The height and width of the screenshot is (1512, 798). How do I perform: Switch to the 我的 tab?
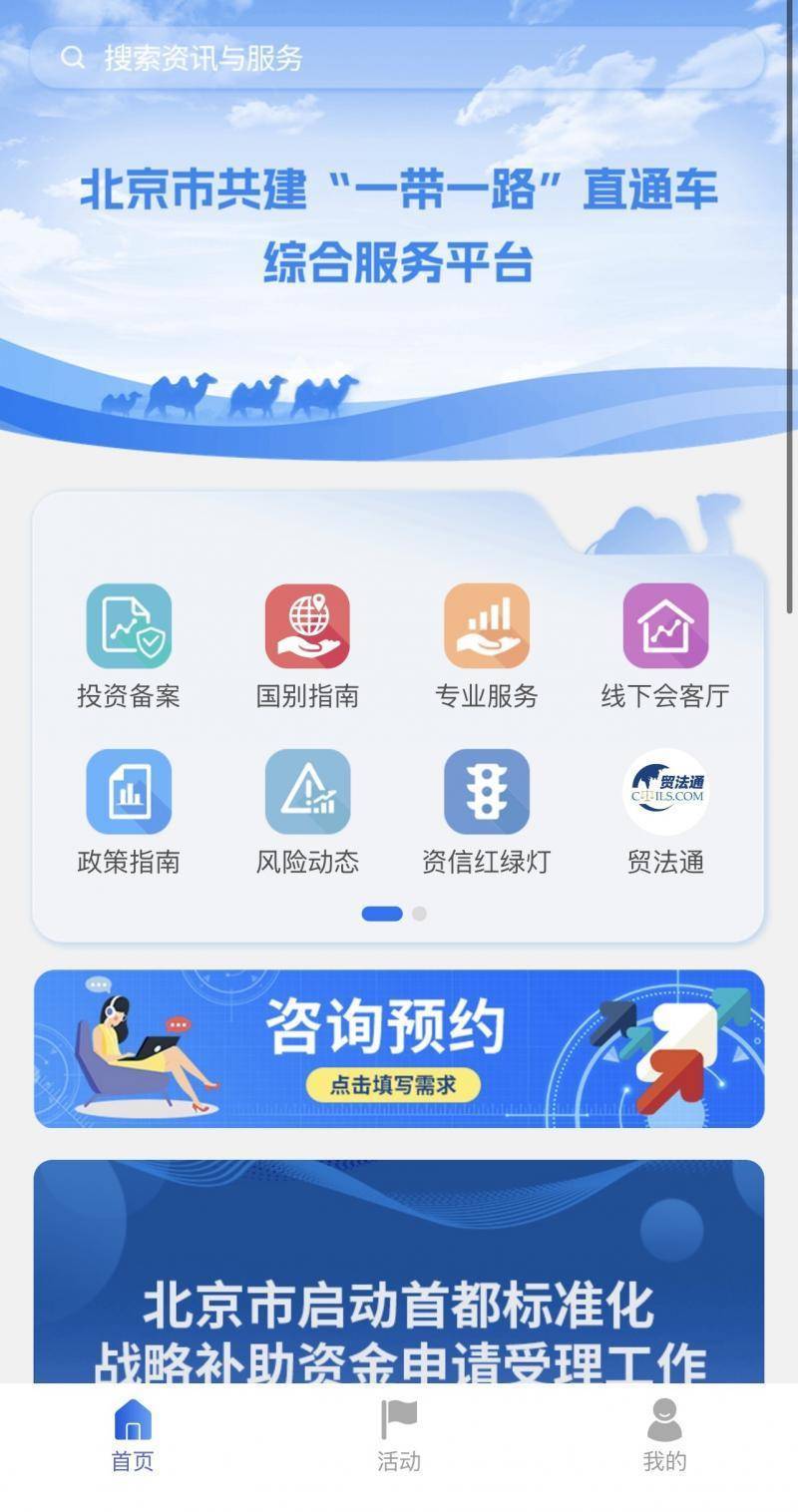point(662,1437)
